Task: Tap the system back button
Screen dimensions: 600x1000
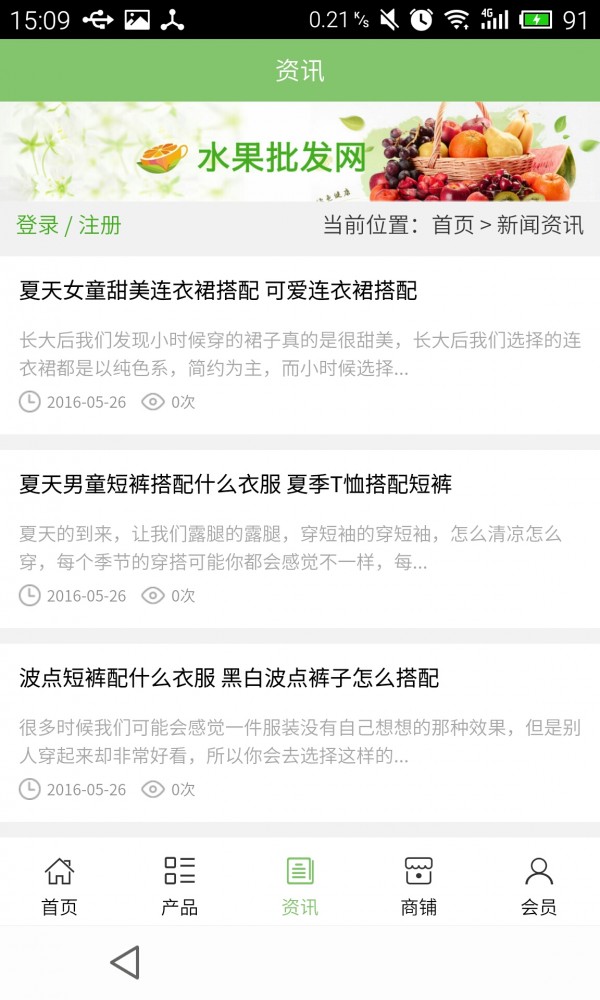Action: pos(125,962)
